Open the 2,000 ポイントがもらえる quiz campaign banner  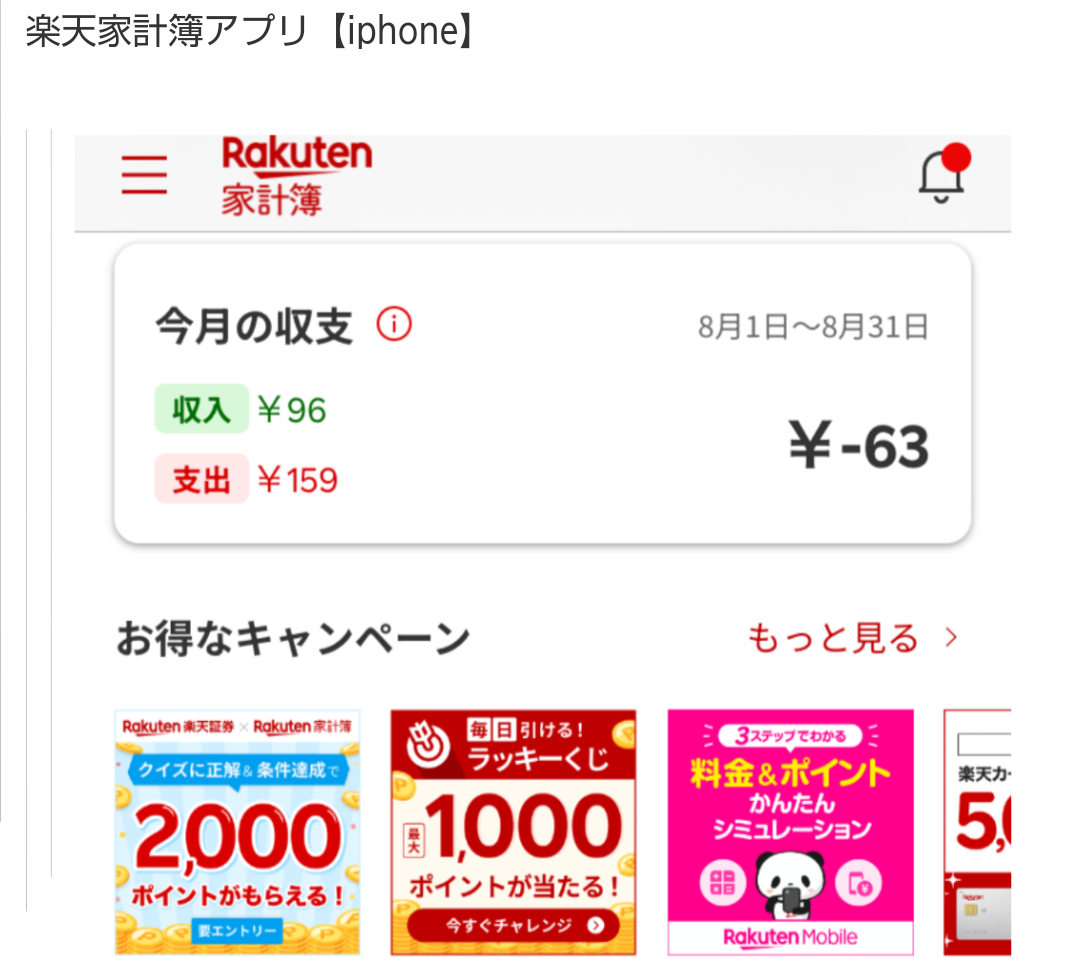[238, 832]
